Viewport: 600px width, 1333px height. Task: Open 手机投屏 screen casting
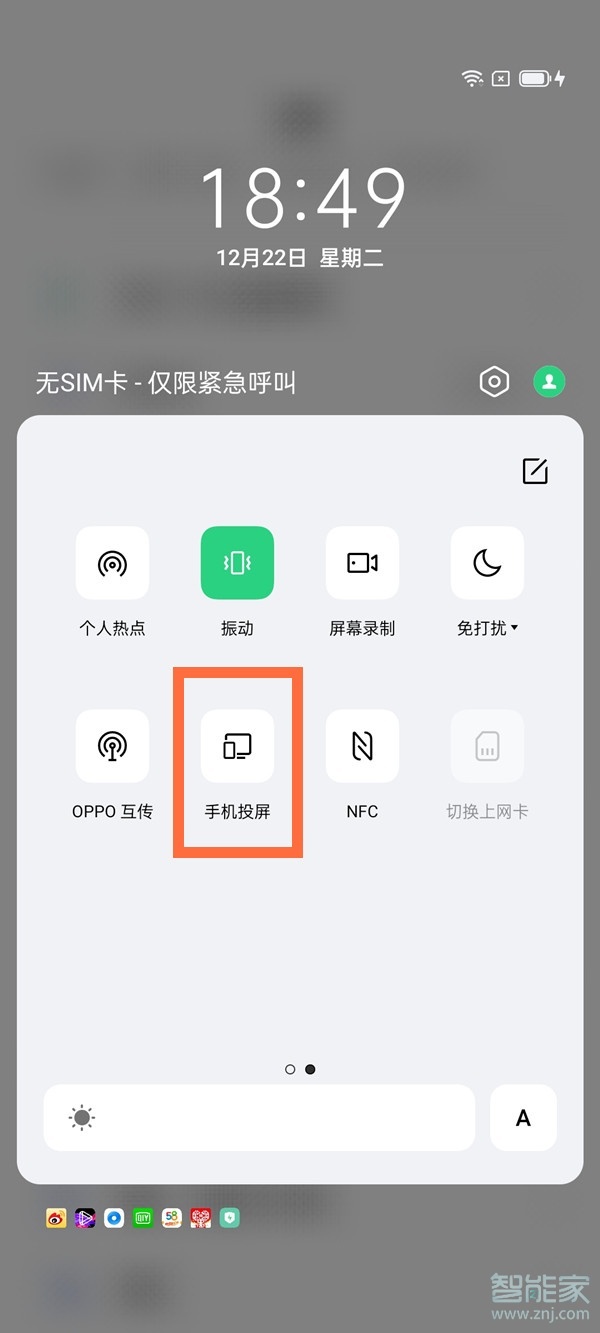pyautogui.click(x=237, y=746)
